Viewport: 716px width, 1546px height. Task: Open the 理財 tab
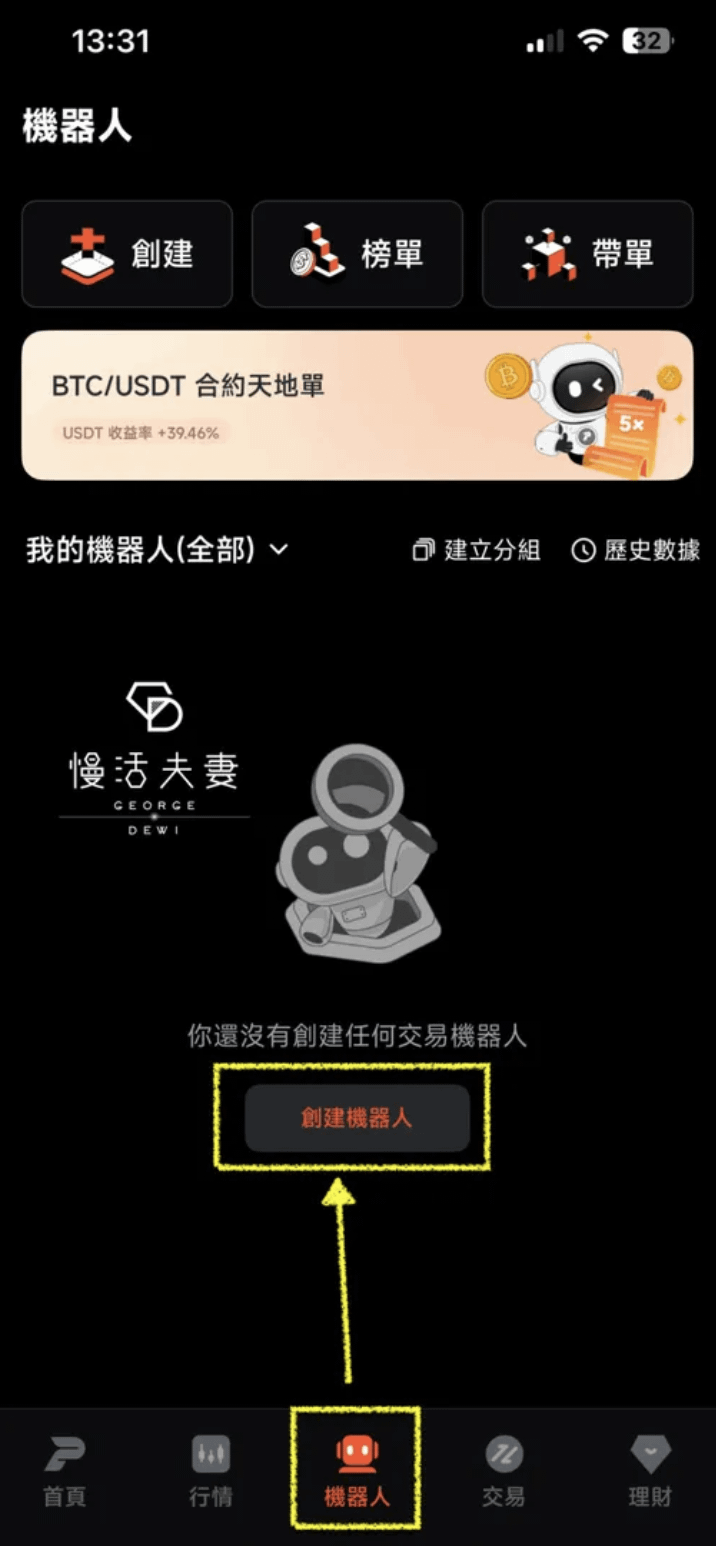(650, 1471)
